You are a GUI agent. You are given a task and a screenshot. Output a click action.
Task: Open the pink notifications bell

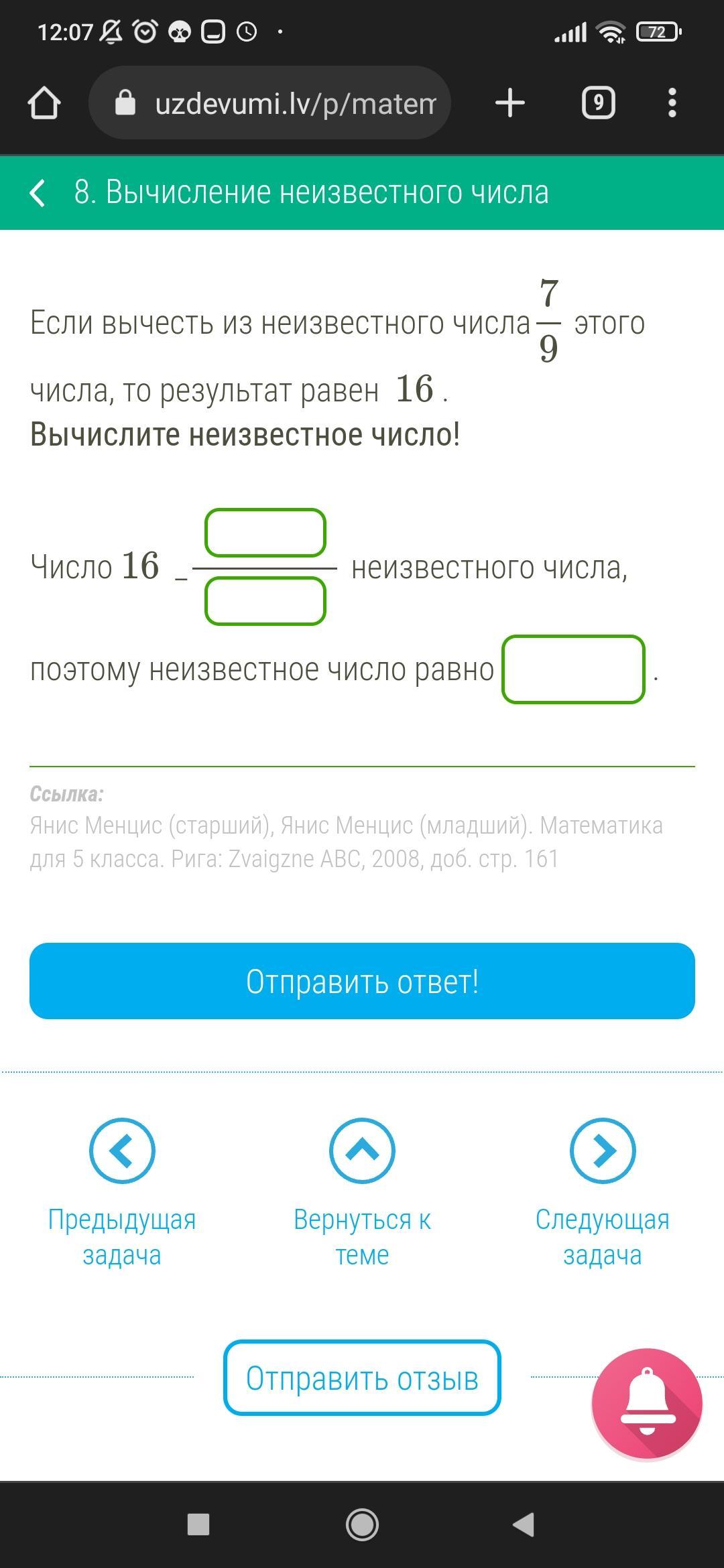coord(647,1403)
